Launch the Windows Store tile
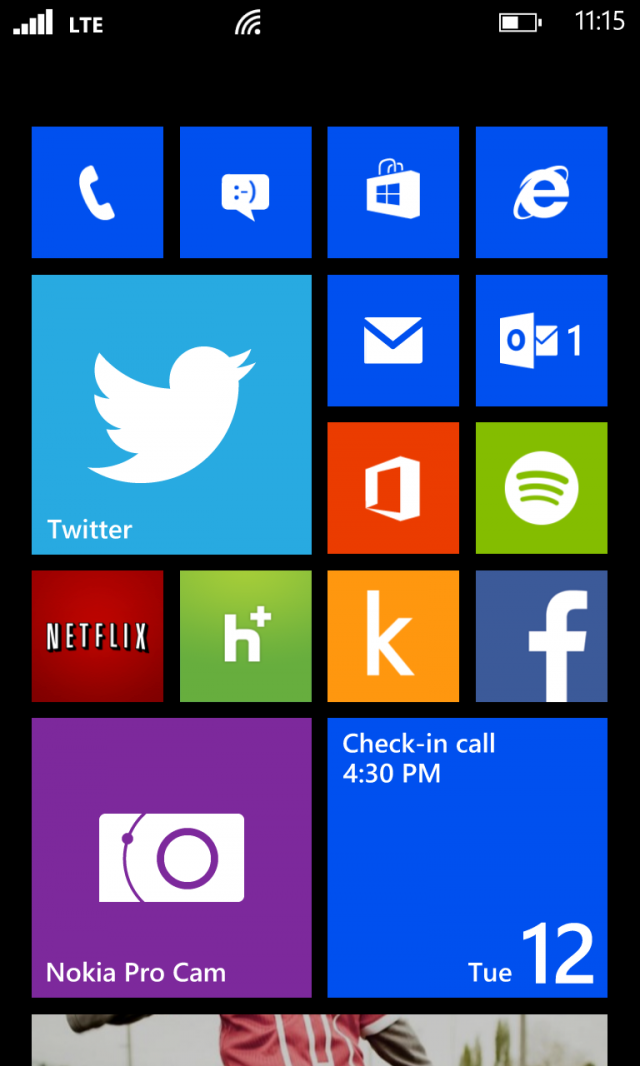Screen dimensions: 640x1066 [x=393, y=192]
